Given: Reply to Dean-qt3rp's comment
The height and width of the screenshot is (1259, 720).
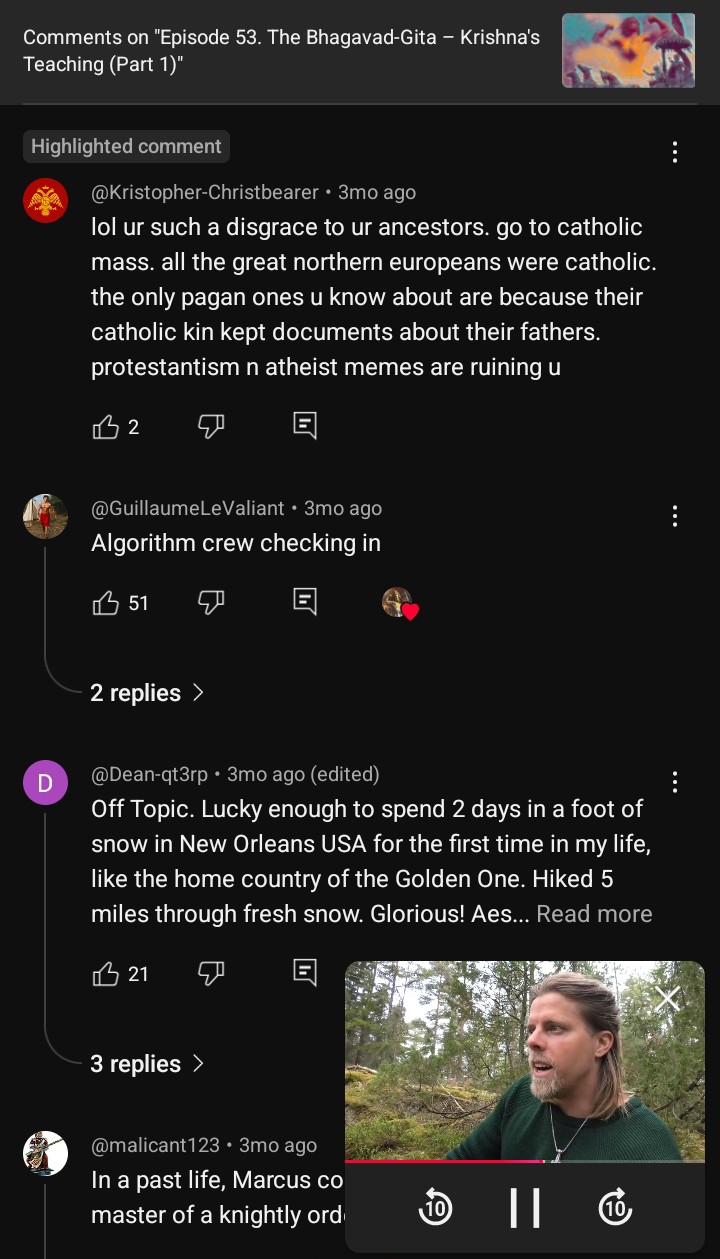Looking at the screenshot, I should coord(305,972).
